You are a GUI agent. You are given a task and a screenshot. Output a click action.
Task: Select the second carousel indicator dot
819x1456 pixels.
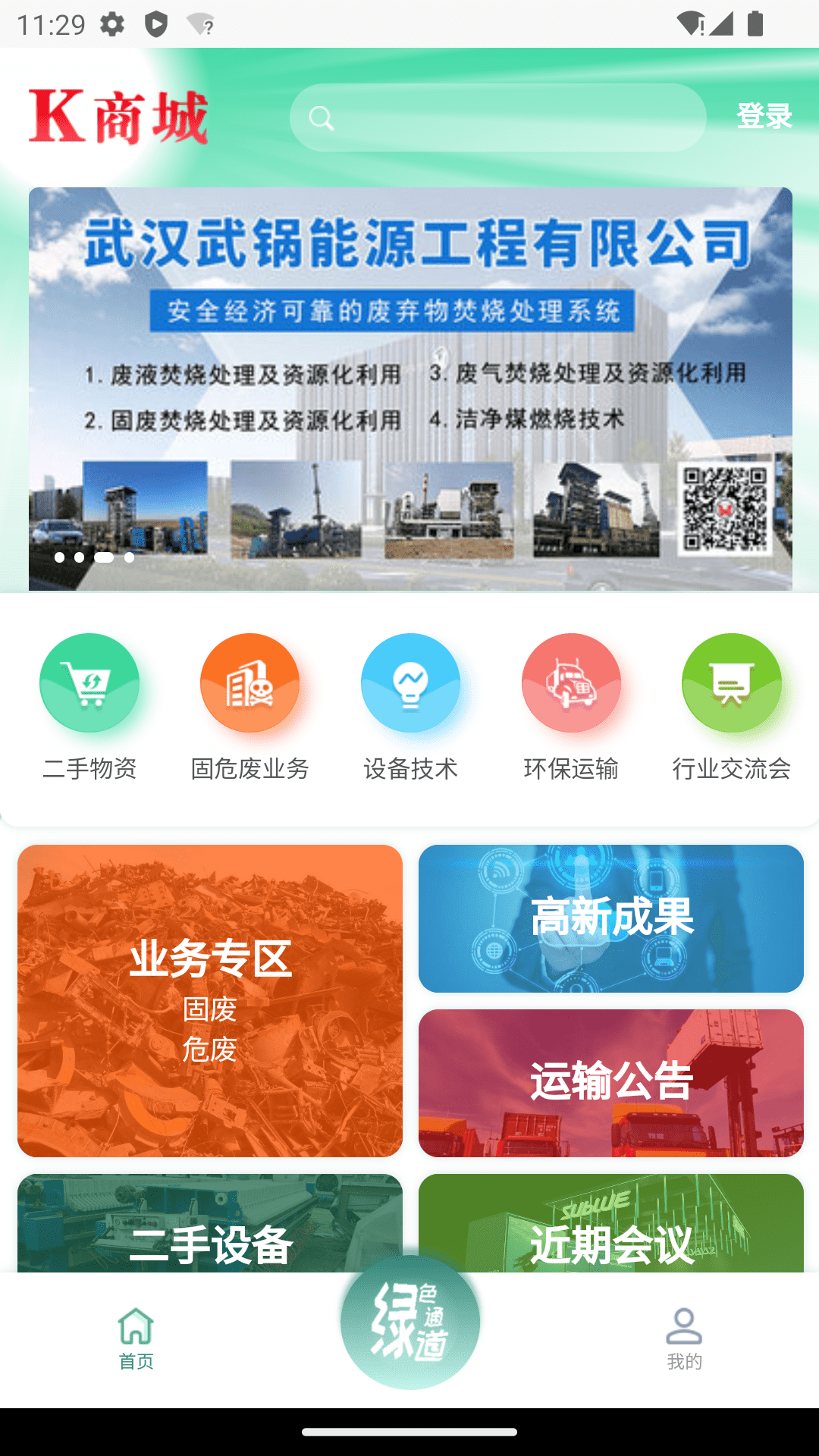pyautogui.click(x=78, y=557)
